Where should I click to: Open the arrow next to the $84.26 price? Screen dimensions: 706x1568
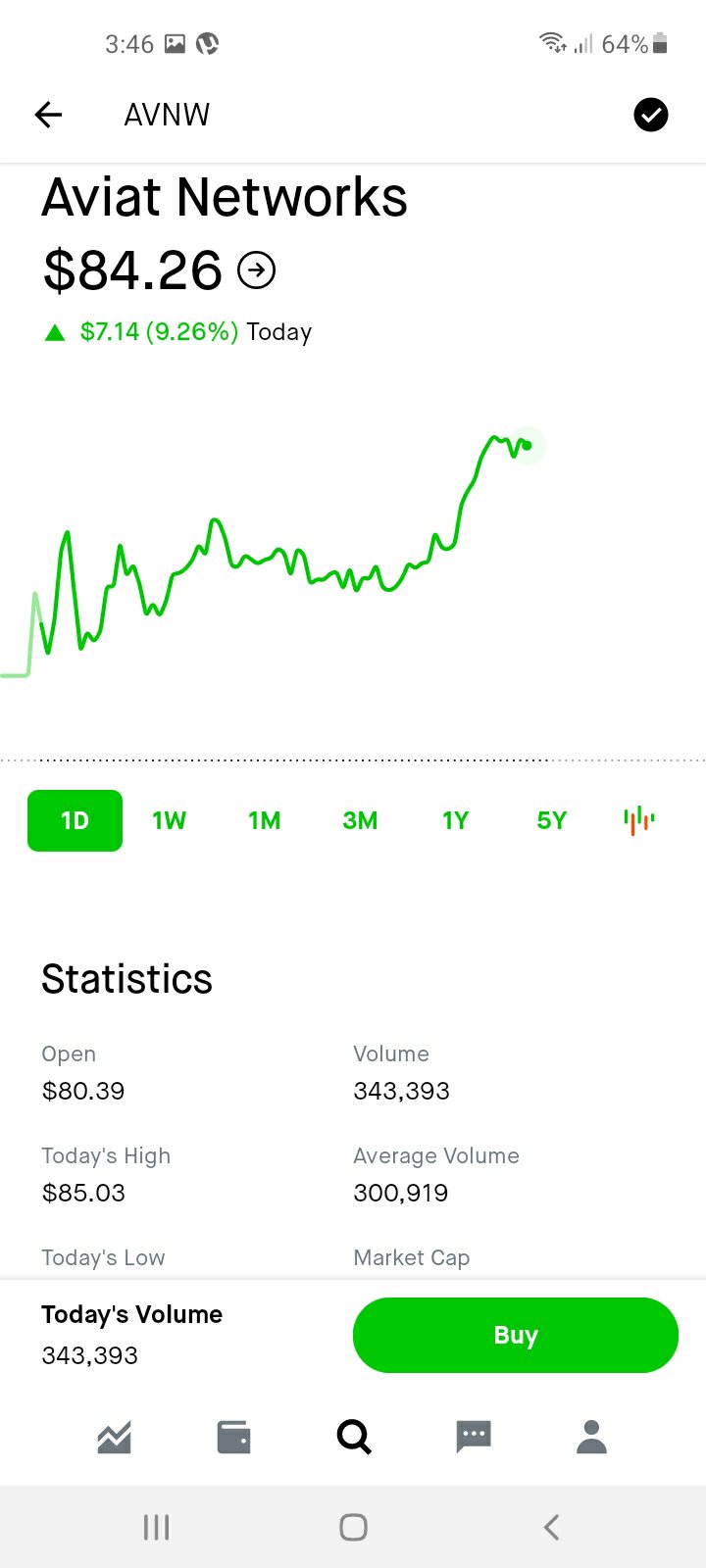coord(257,269)
